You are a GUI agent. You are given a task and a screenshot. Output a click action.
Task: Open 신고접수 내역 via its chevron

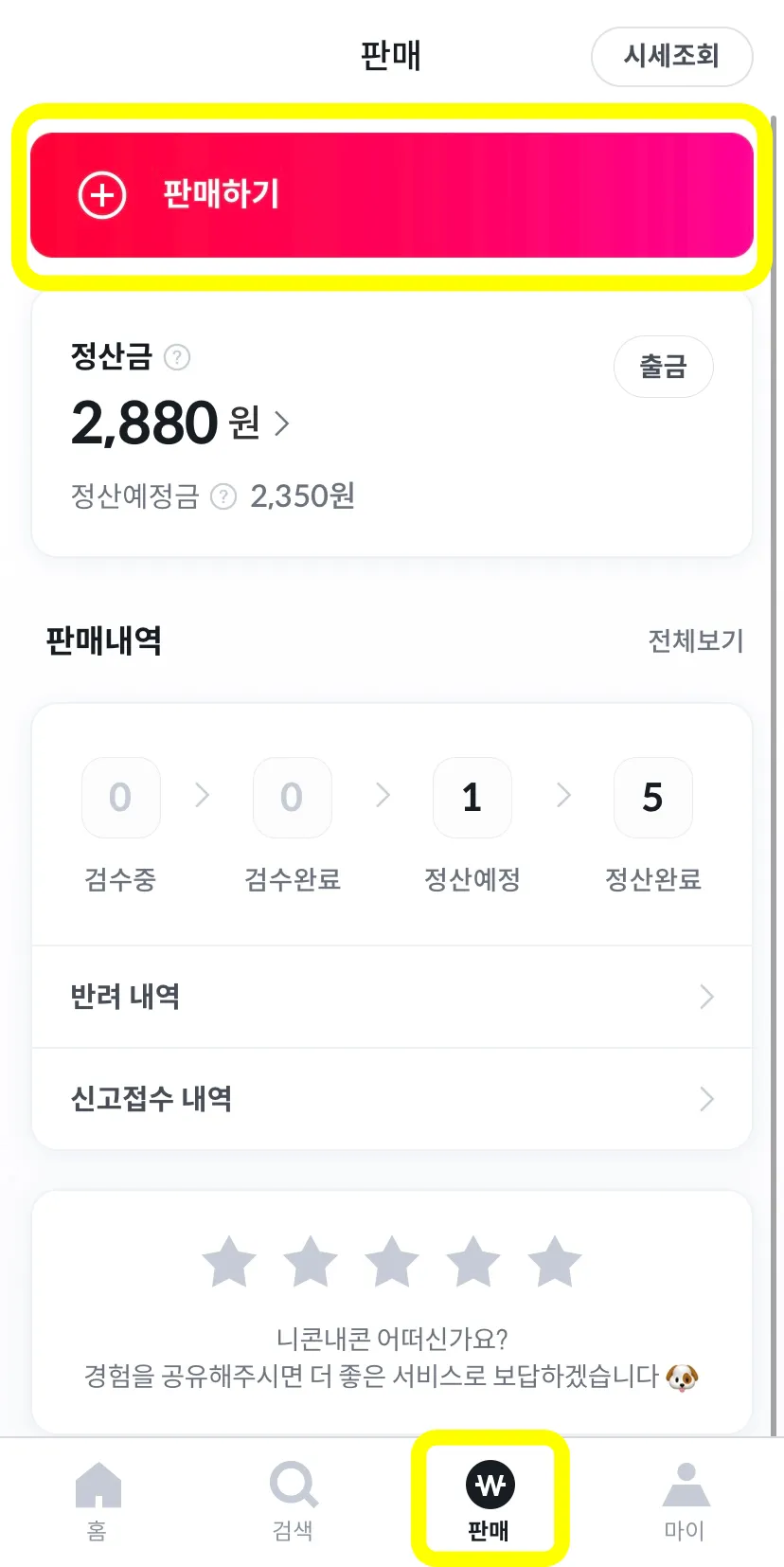click(705, 1099)
